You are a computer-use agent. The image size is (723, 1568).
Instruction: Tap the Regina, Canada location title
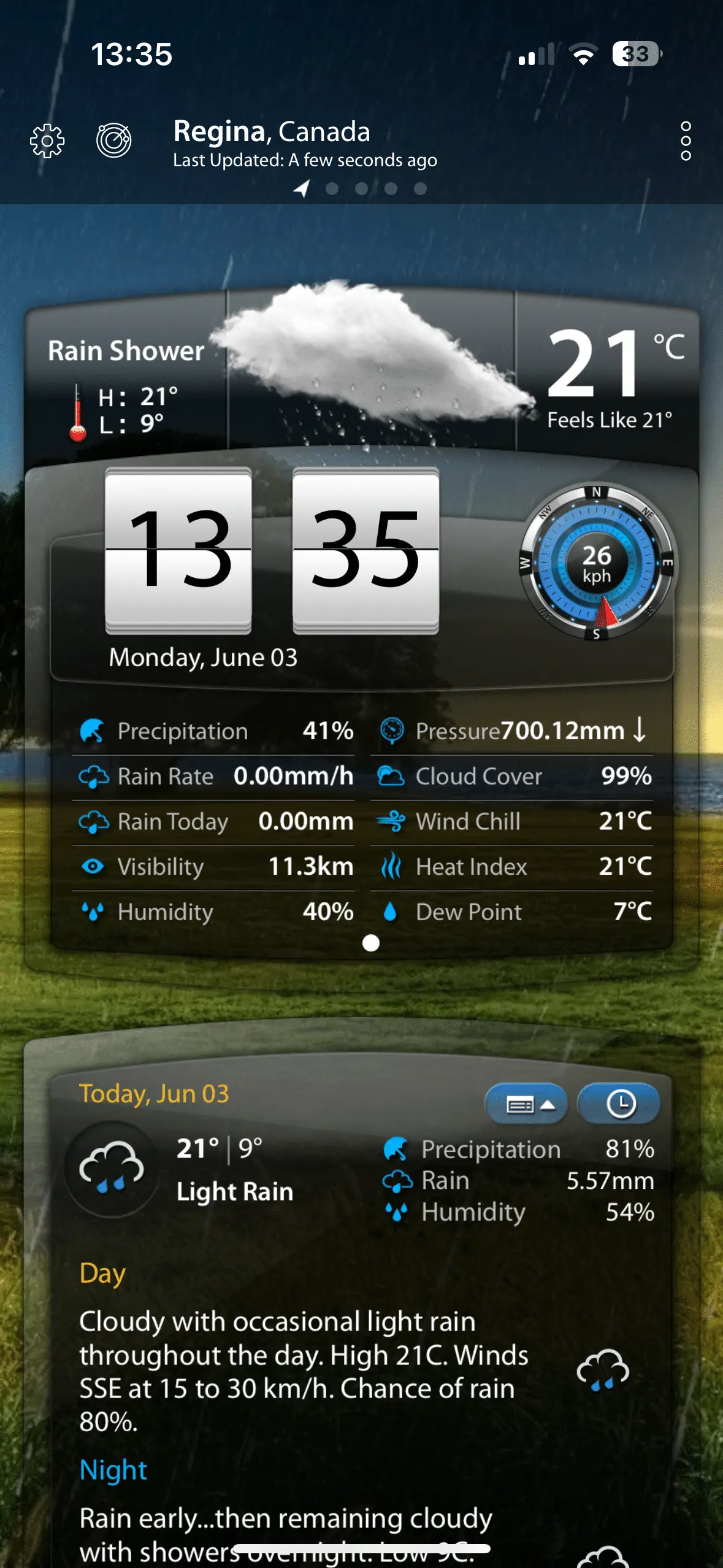click(272, 132)
